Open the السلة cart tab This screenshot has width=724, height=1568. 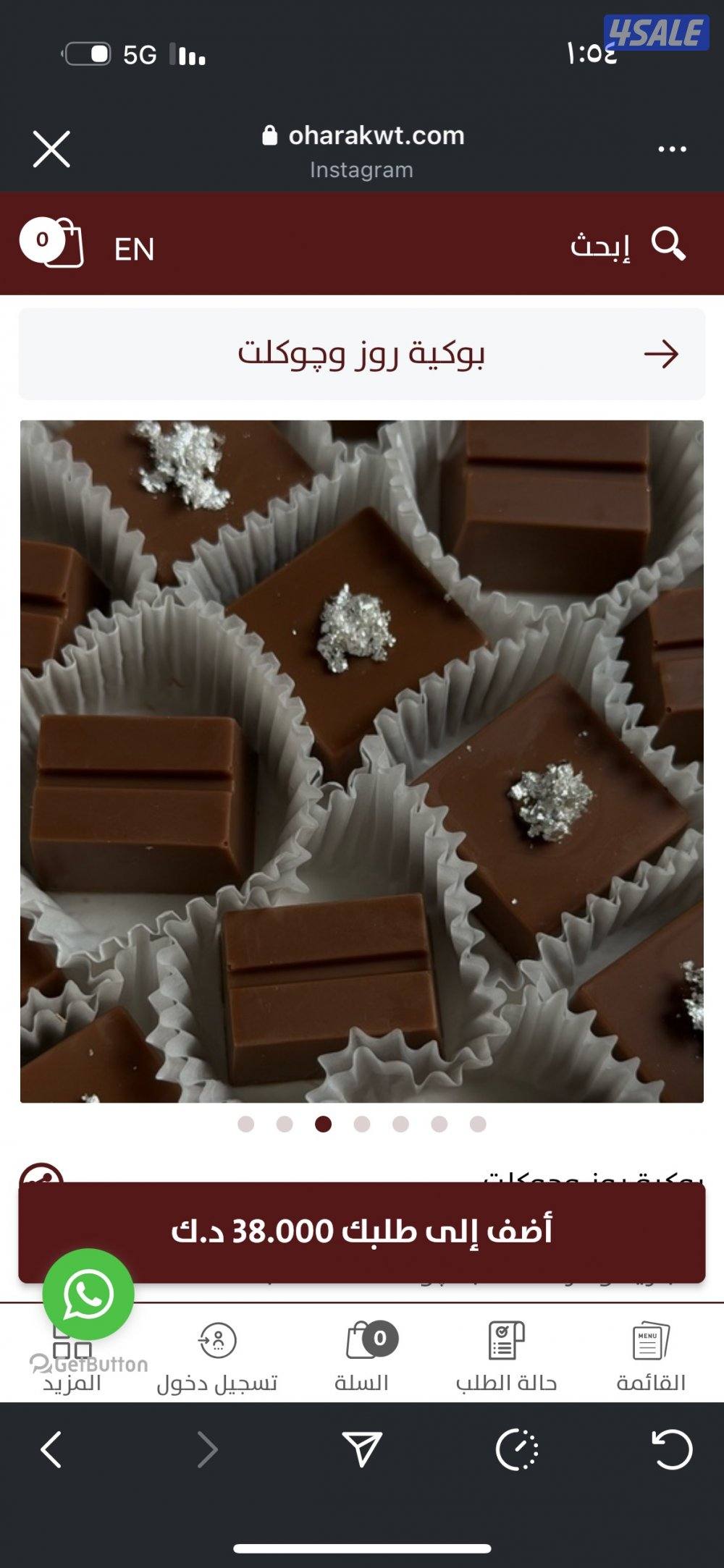(362, 1357)
